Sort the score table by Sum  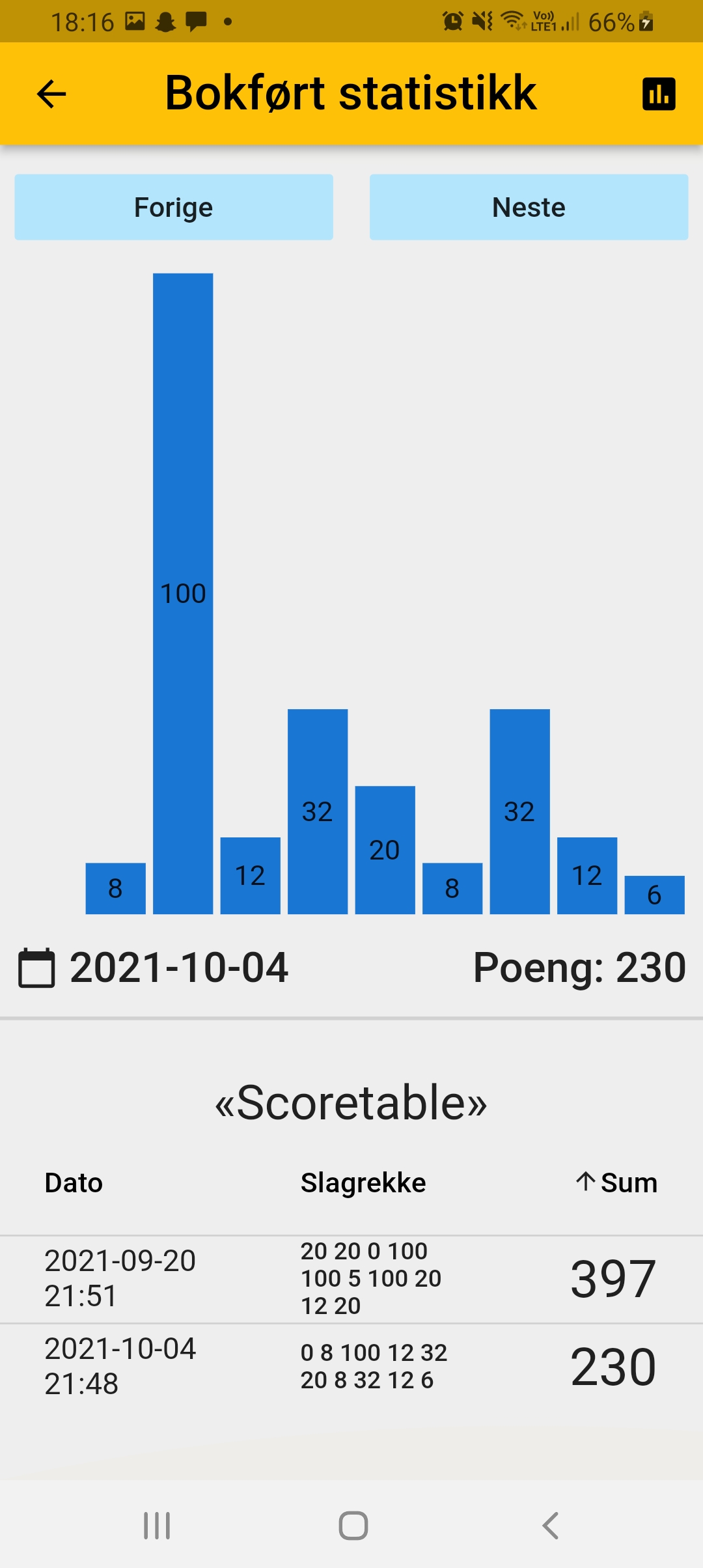(616, 1183)
